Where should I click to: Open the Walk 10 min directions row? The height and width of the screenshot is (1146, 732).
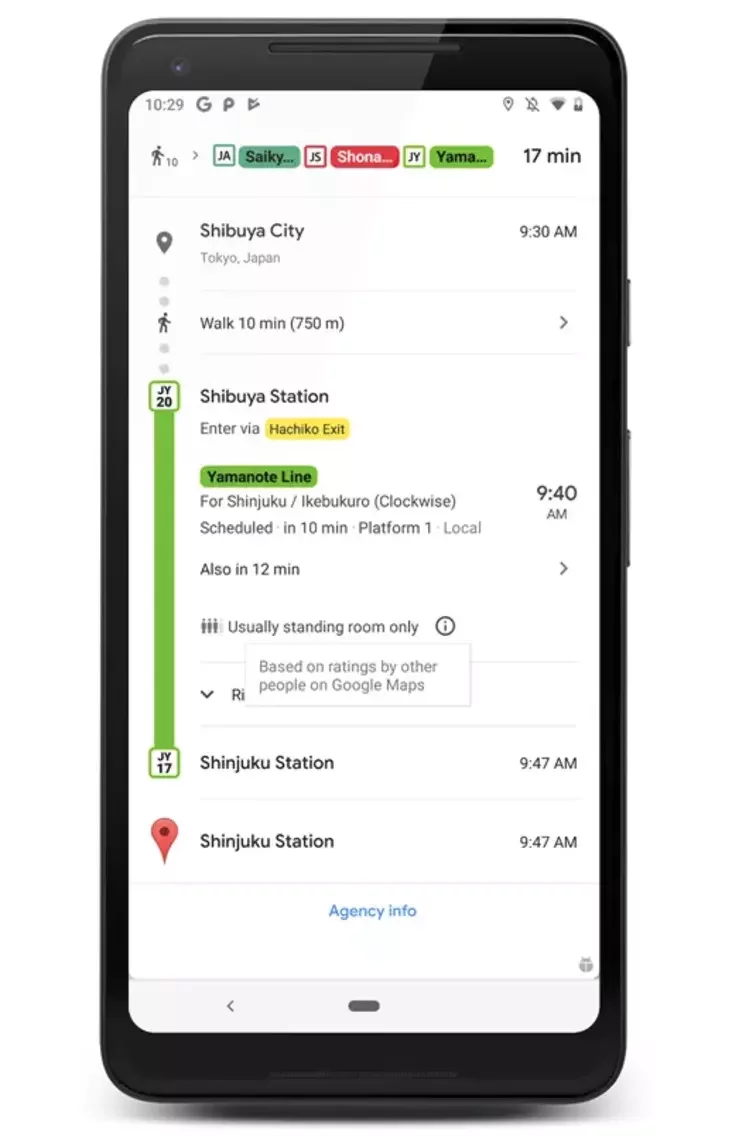click(x=385, y=323)
